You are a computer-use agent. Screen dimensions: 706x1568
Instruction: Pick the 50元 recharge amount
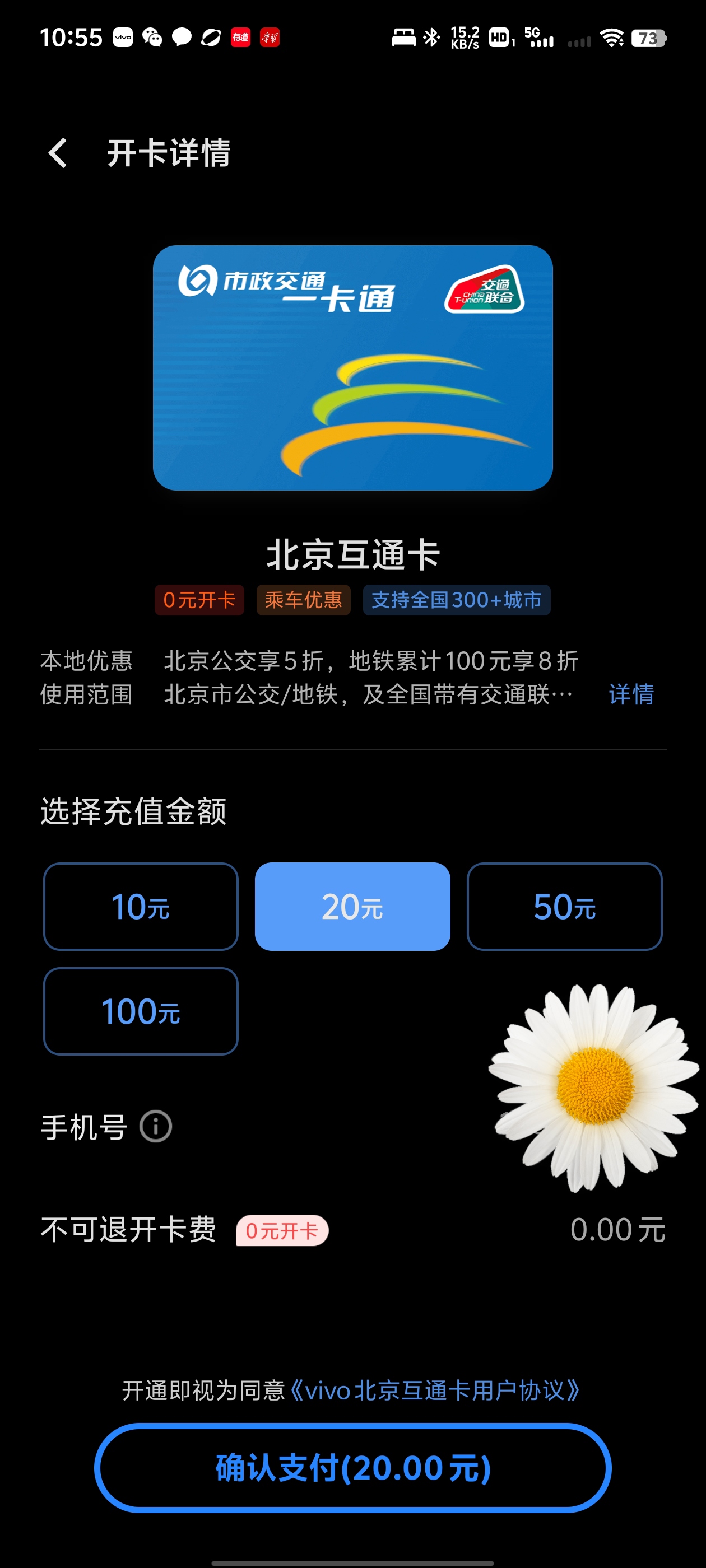564,906
